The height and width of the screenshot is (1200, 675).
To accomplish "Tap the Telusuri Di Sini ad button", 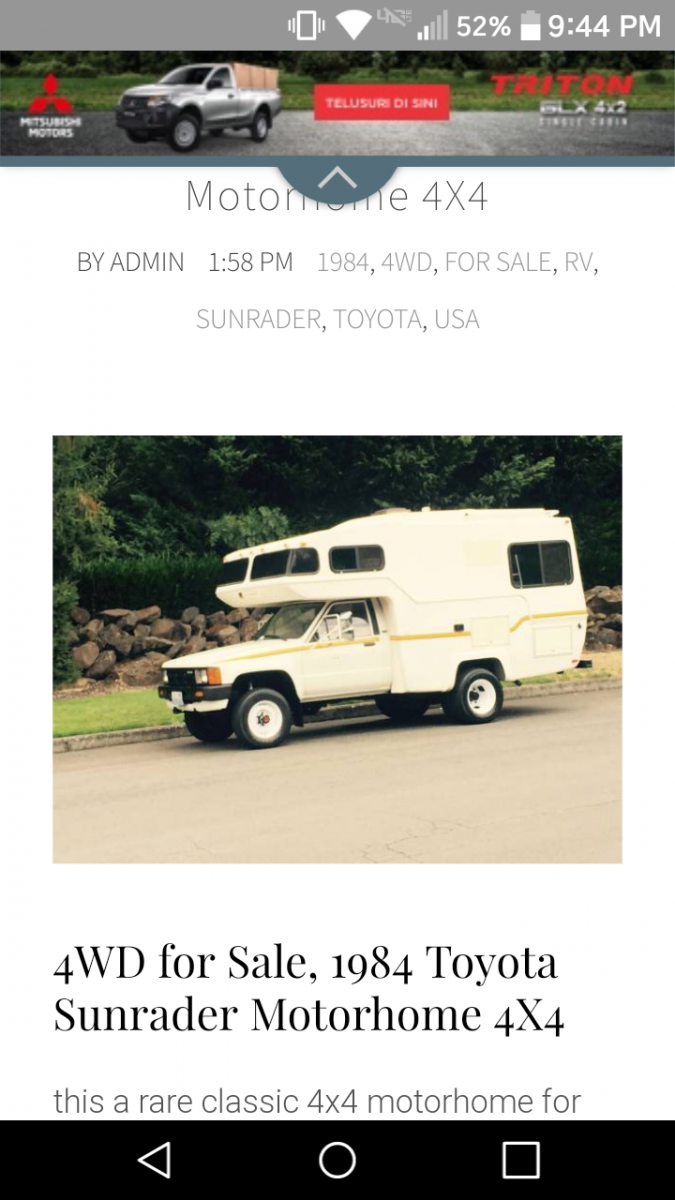I will 381,103.
